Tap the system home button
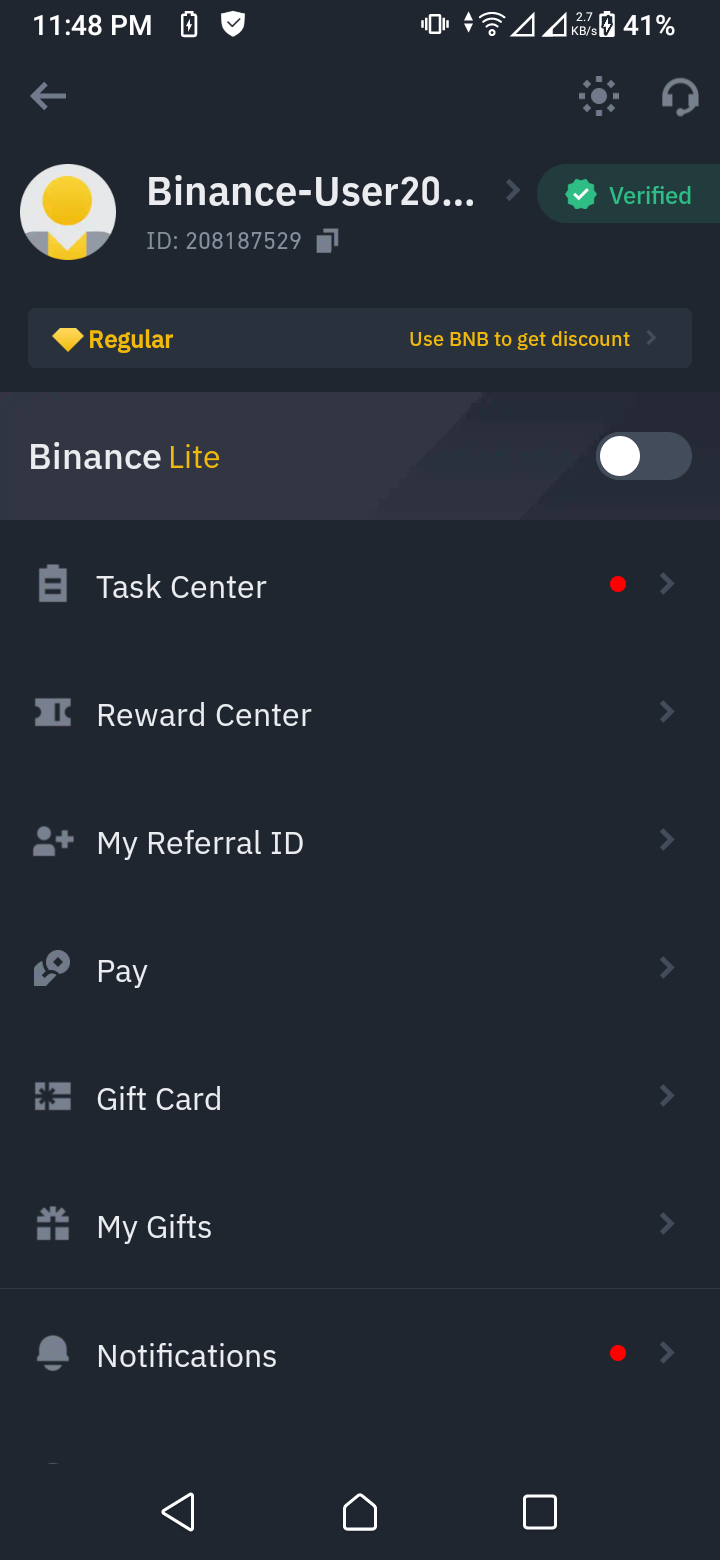720x1560 pixels. point(360,1512)
